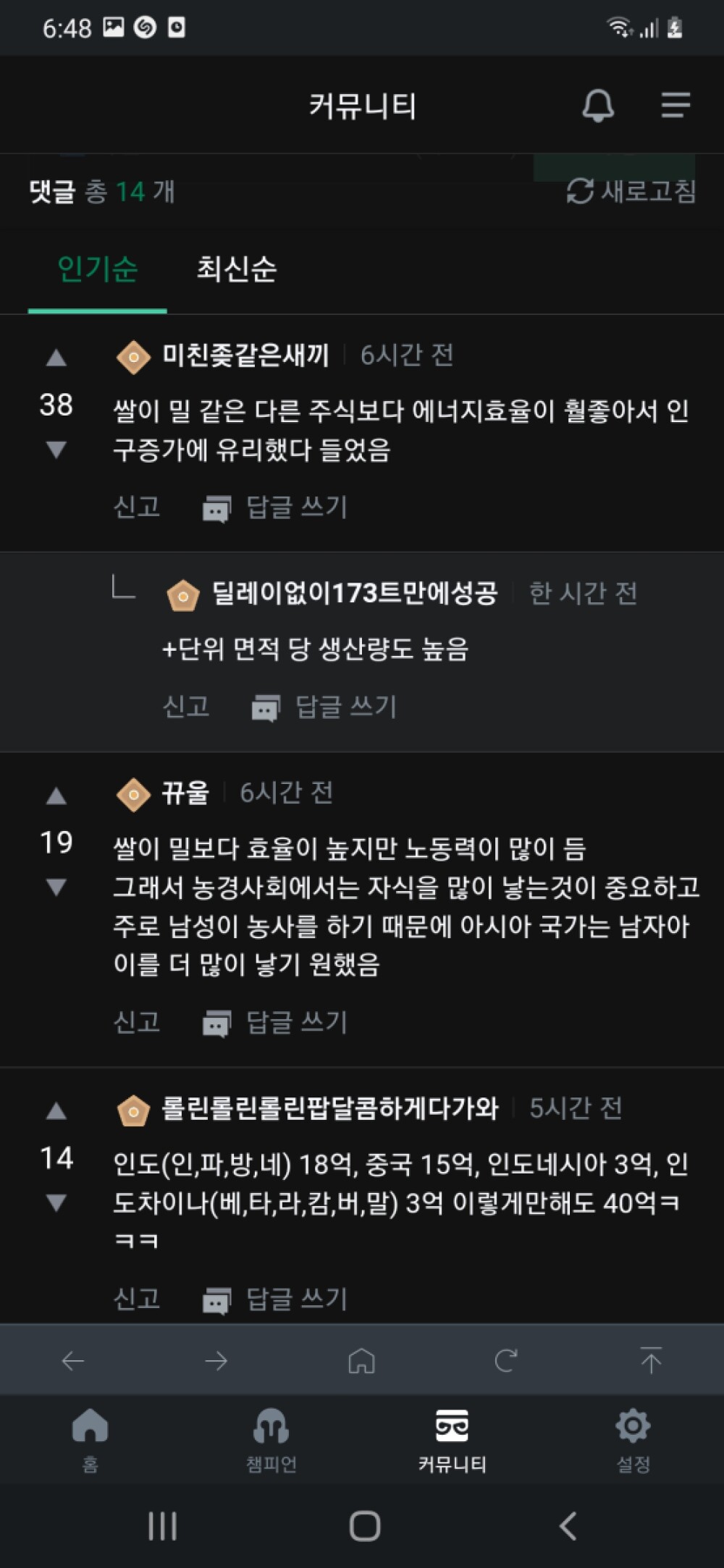This screenshot has width=724, height=1568.
Task: Go back using the system back button
Action: click(x=568, y=1526)
